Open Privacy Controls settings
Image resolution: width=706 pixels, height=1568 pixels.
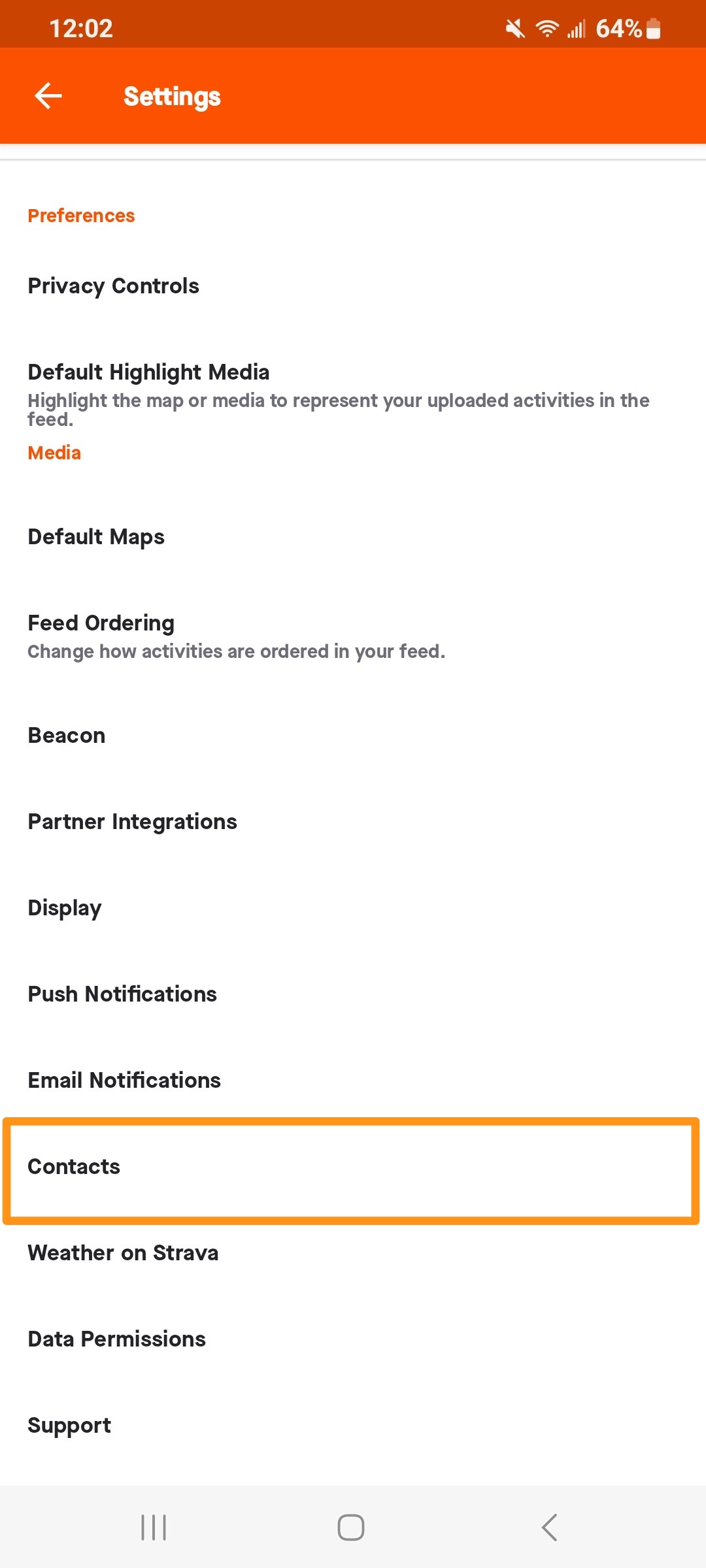pyautogui.click(x=353, y=286)
